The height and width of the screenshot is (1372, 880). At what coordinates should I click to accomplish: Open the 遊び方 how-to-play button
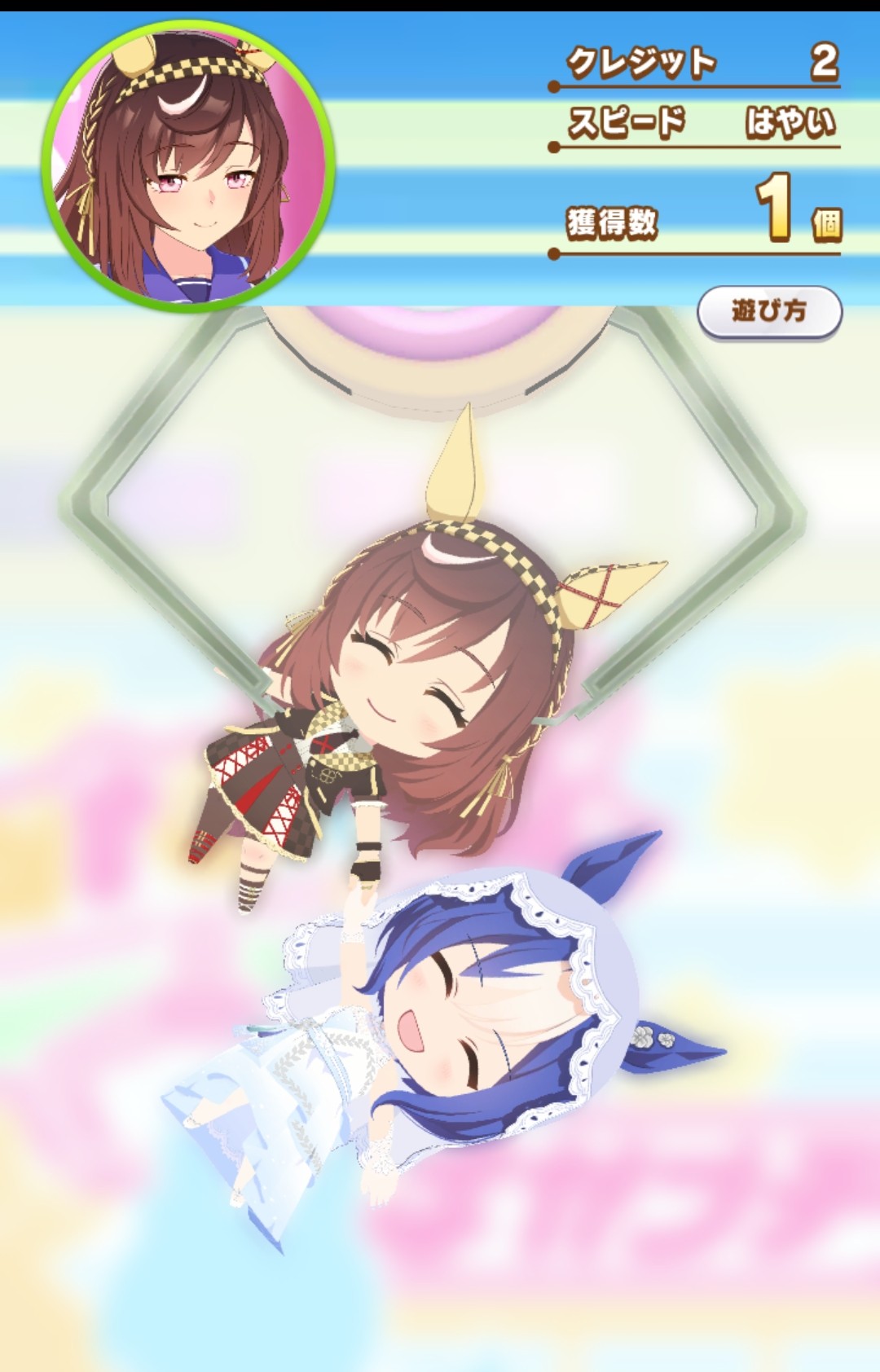(768, 311)
